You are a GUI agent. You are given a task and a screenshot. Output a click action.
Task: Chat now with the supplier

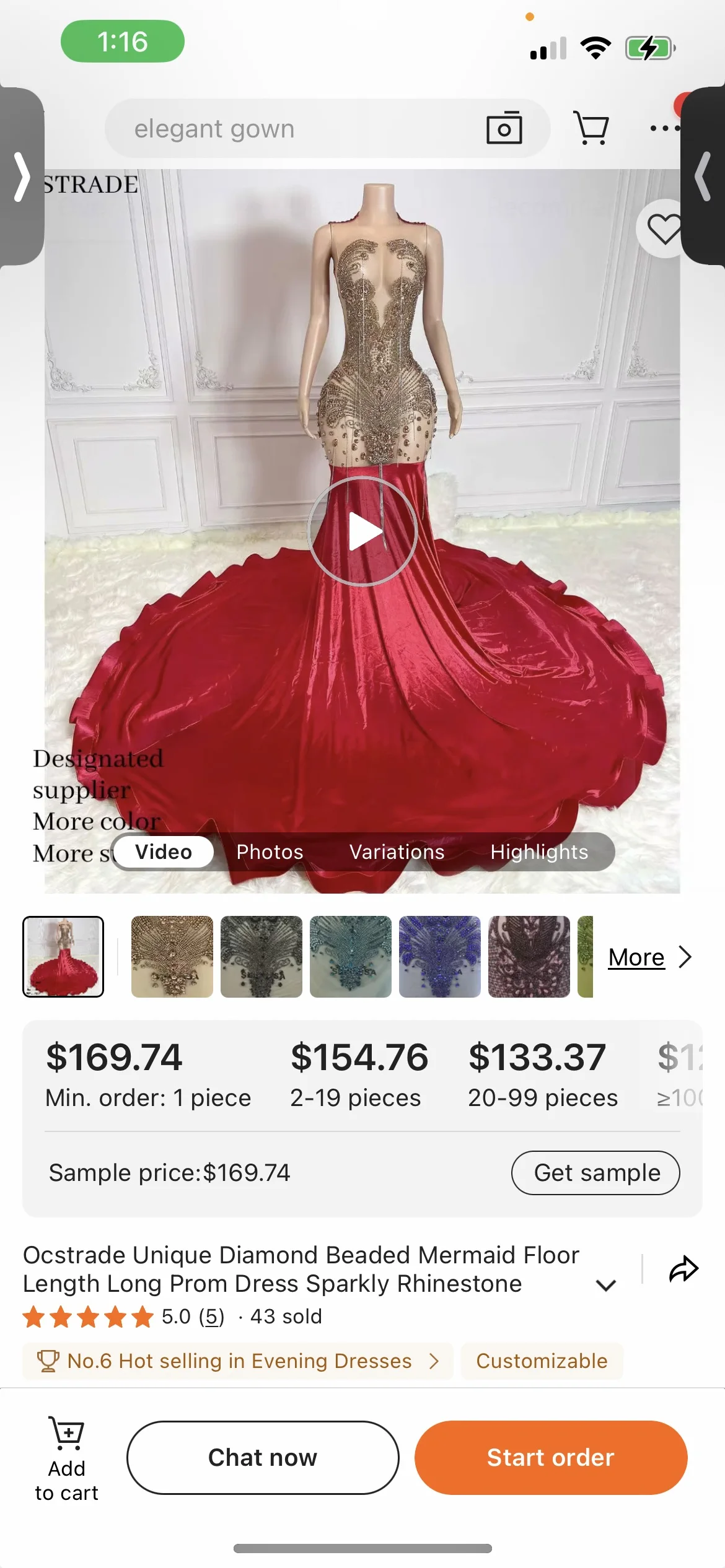pyautogui.click(x=263, y=1458)
